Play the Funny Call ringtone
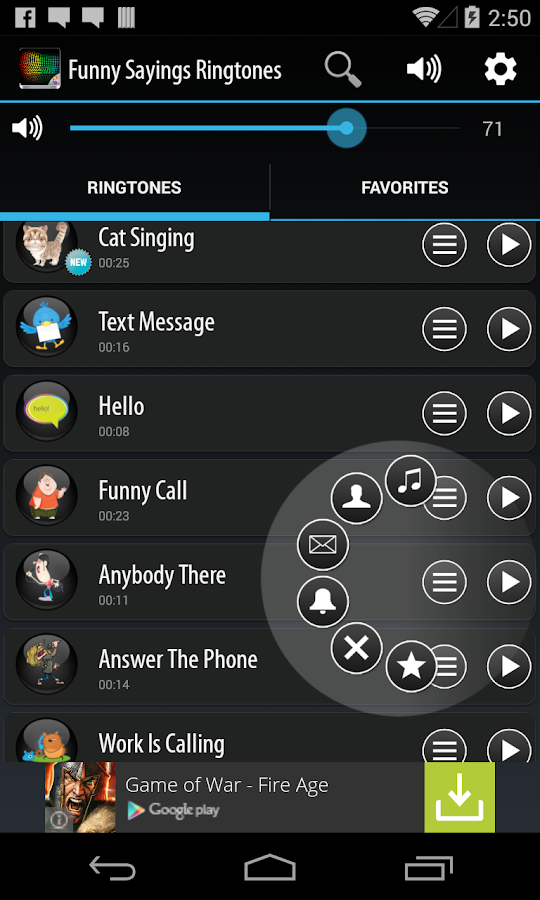Viewport: 540px width, 900px height. [x=509, y=498]
